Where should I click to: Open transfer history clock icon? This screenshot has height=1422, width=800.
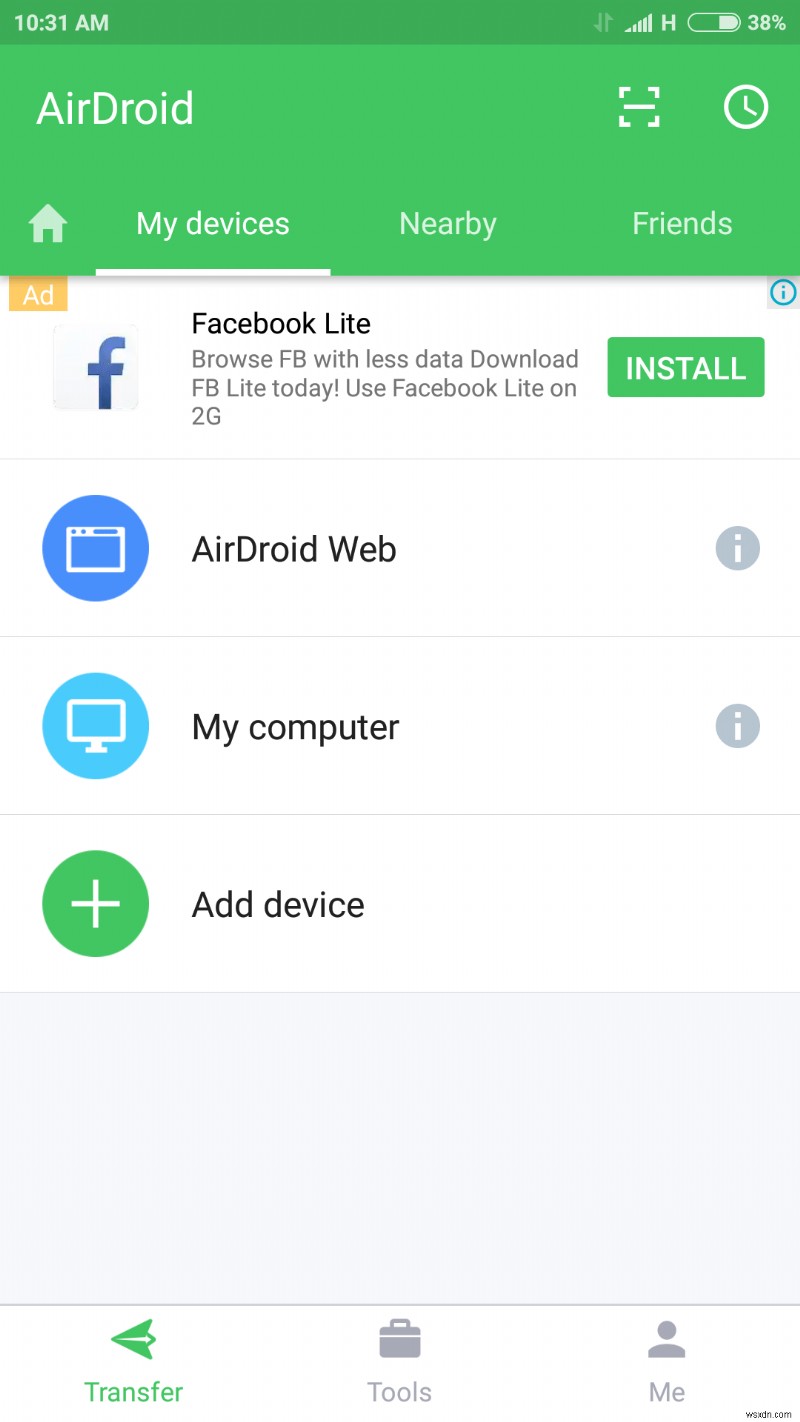pyautogui.click(x=745, y=107)
